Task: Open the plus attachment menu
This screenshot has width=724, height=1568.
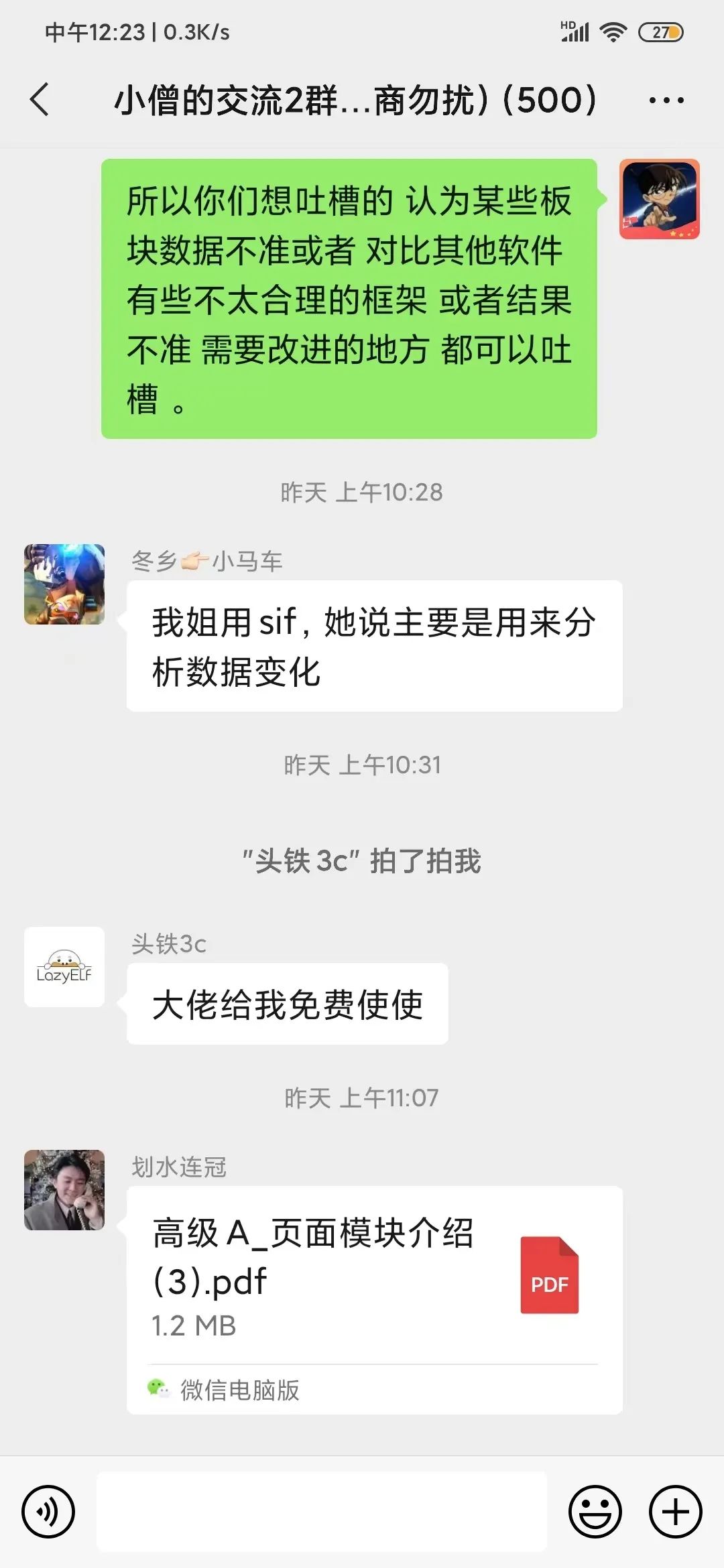Action: (675, 1512)
